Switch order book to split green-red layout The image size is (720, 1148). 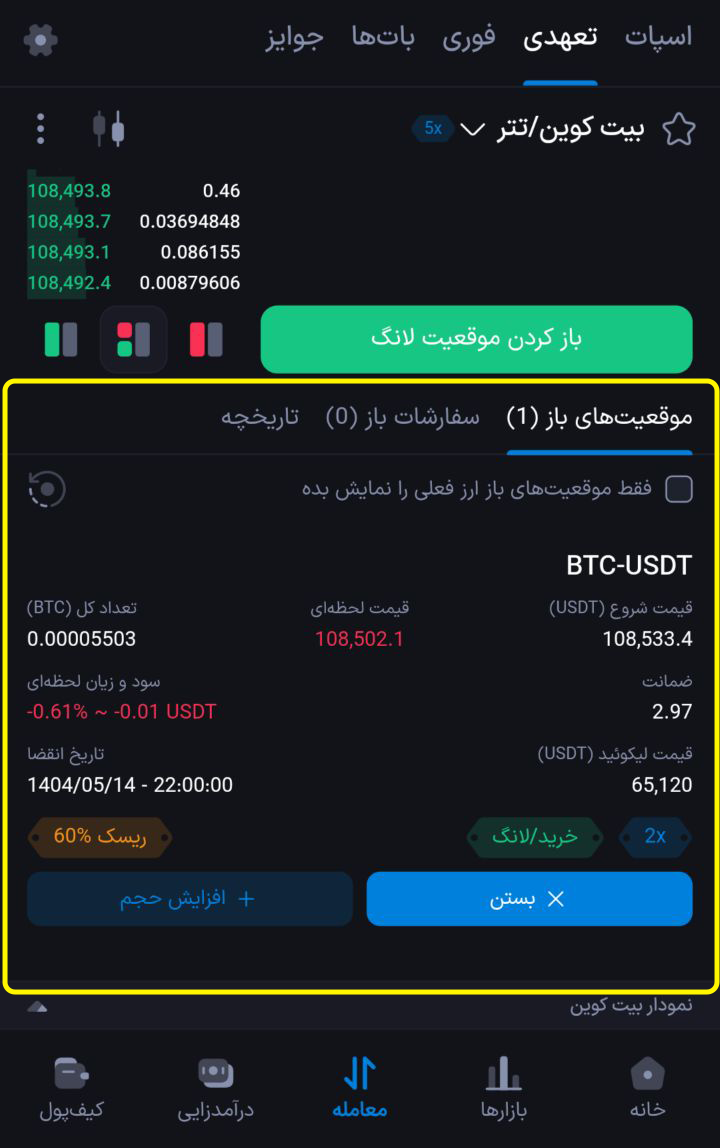(x=134, y=340)
